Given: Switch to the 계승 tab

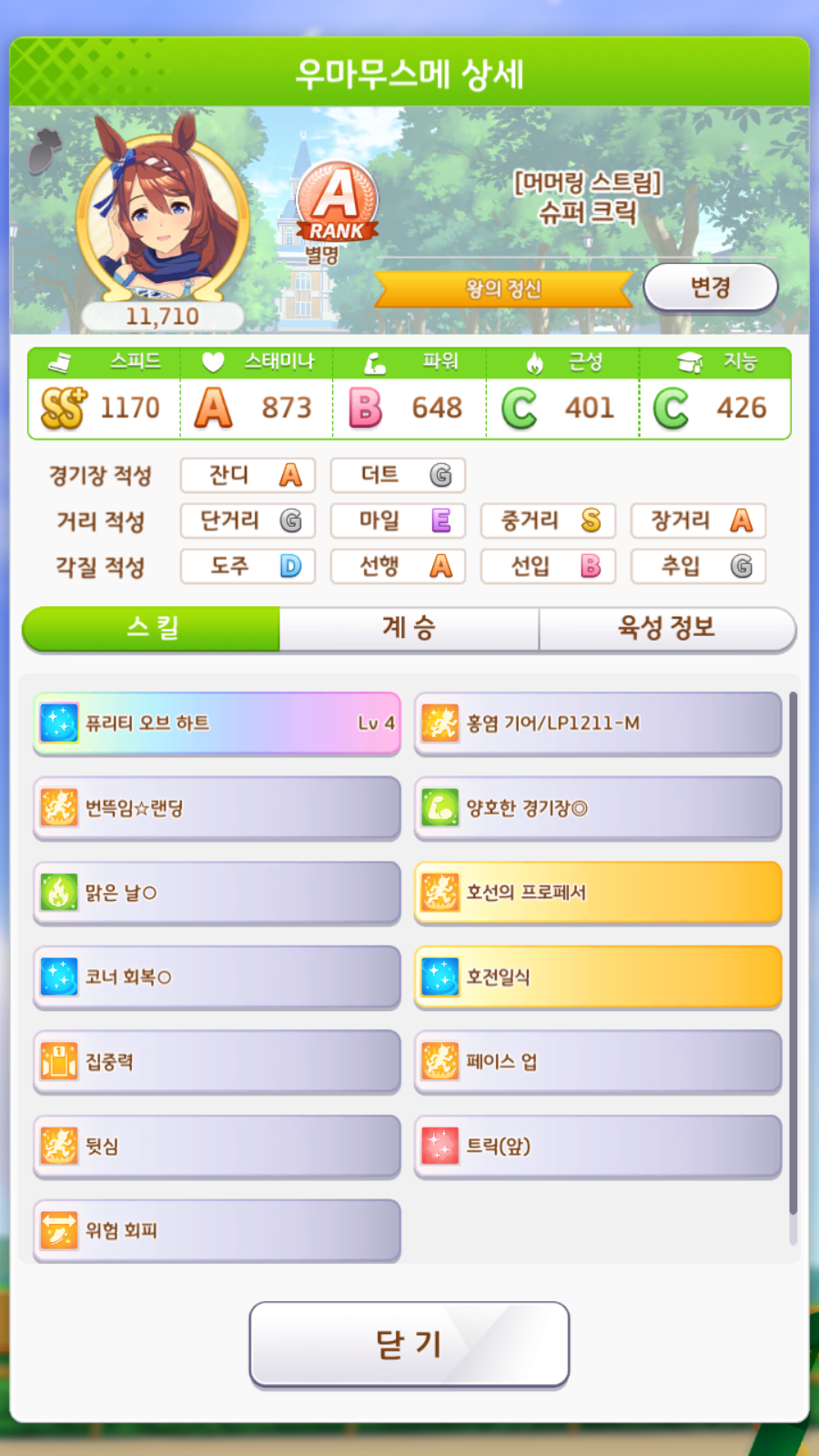Looking at the screenshot, I should 409,628.
